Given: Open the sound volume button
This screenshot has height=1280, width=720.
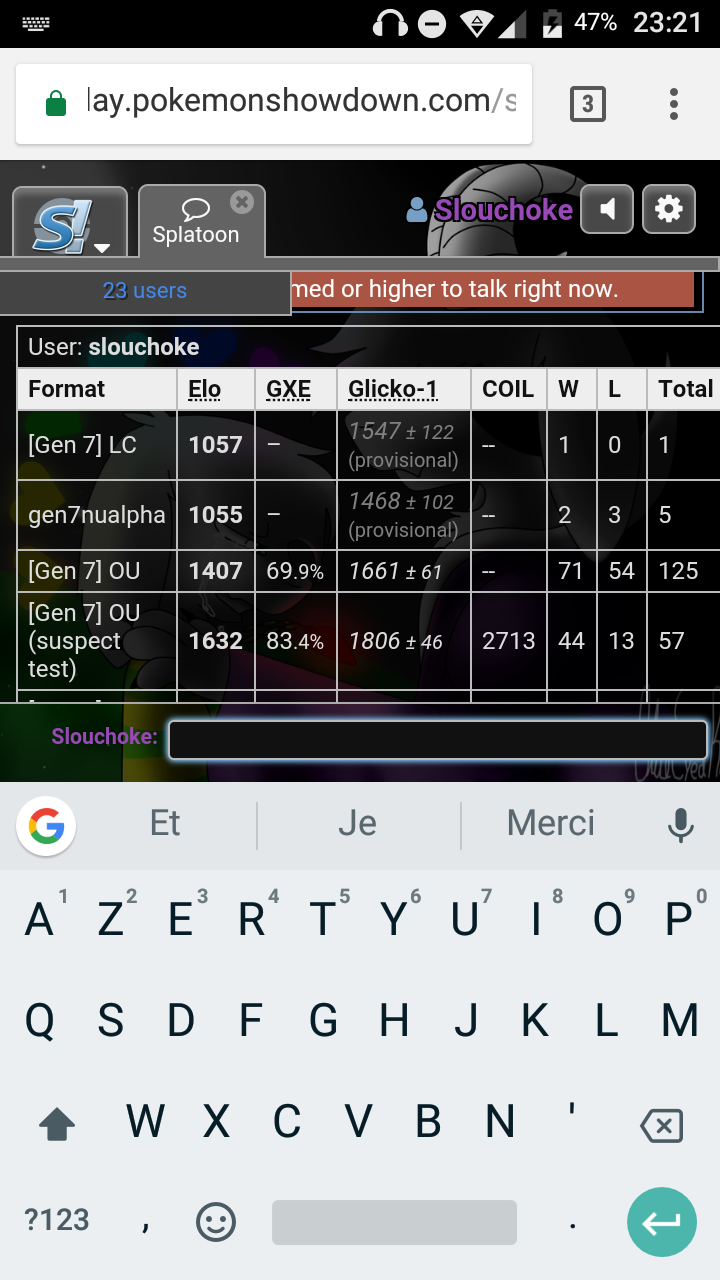Looking at the screenshot, I should point(607,209).
